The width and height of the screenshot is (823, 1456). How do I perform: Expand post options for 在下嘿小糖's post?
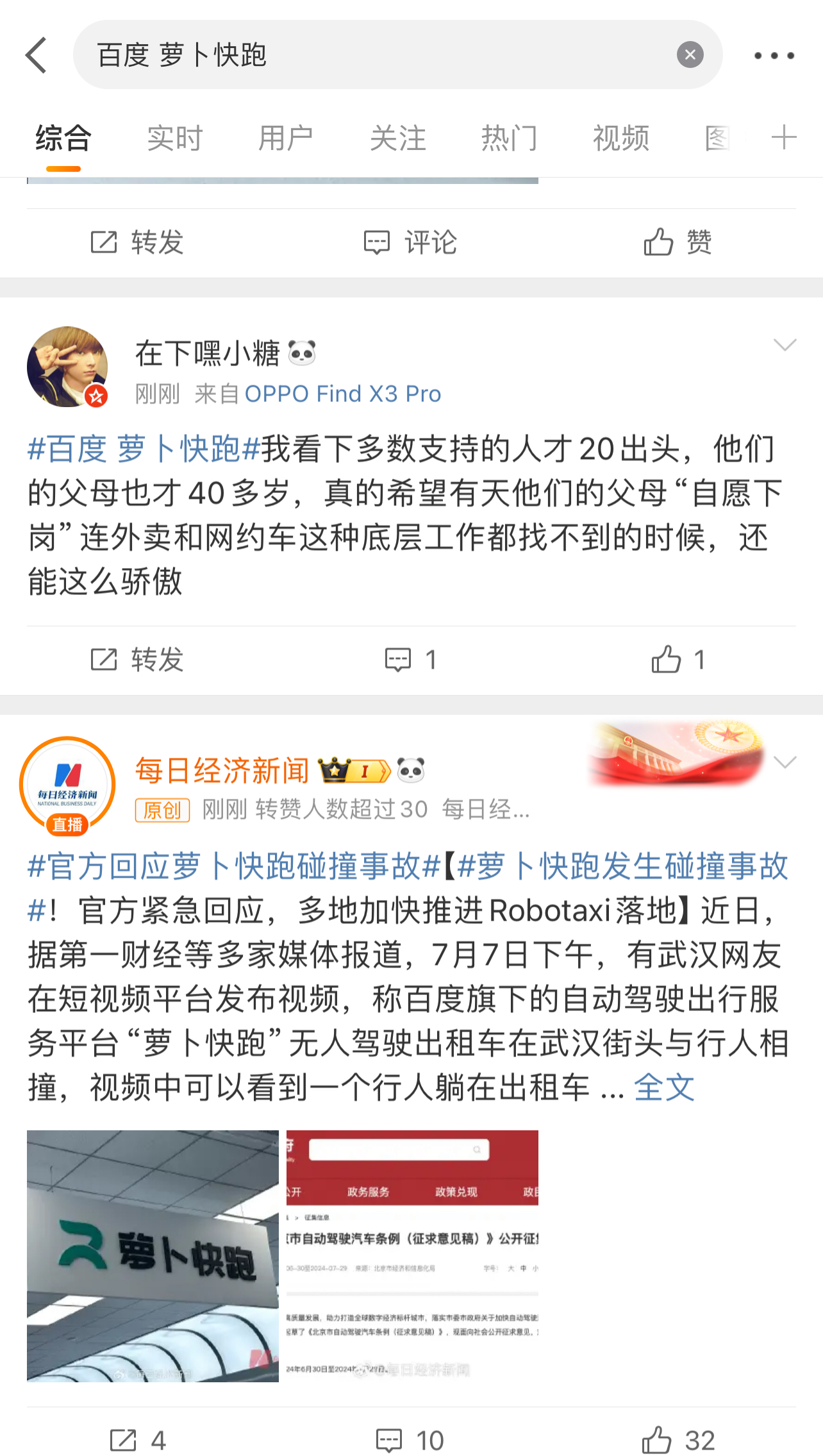pyautogui.click(x=785, y=346)
